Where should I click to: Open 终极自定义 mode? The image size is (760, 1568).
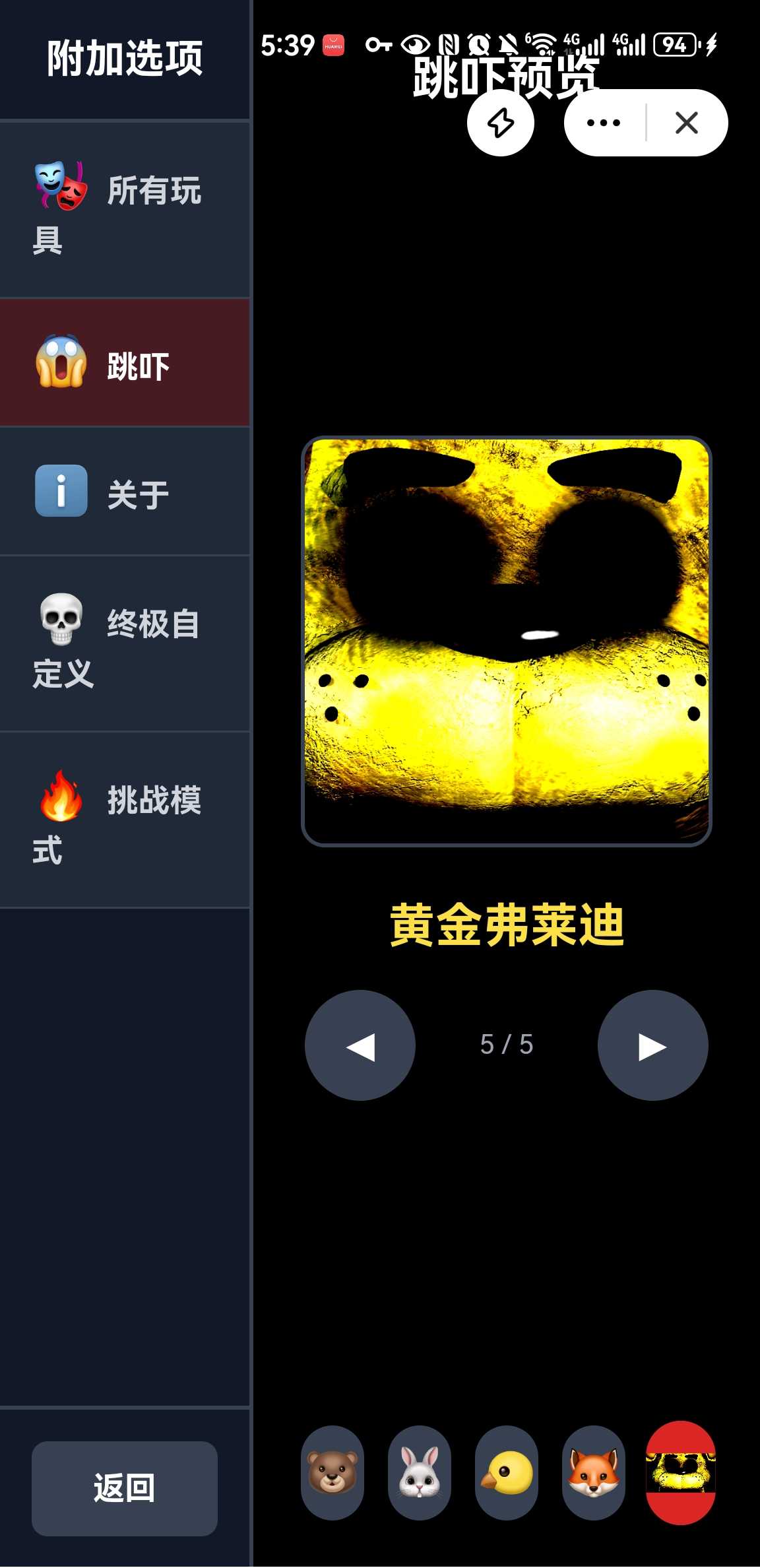[x=125, y=645]
